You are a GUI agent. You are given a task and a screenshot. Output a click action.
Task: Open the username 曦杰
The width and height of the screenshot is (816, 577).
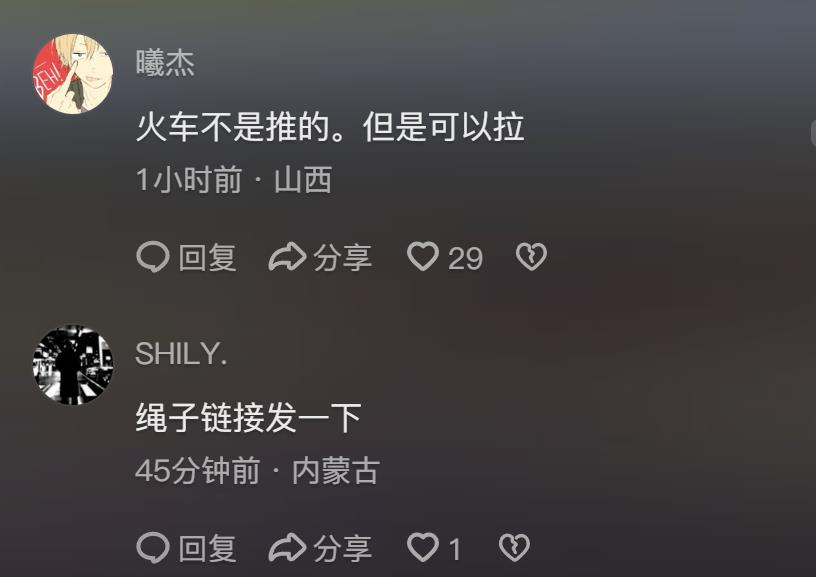pos(165,64)
